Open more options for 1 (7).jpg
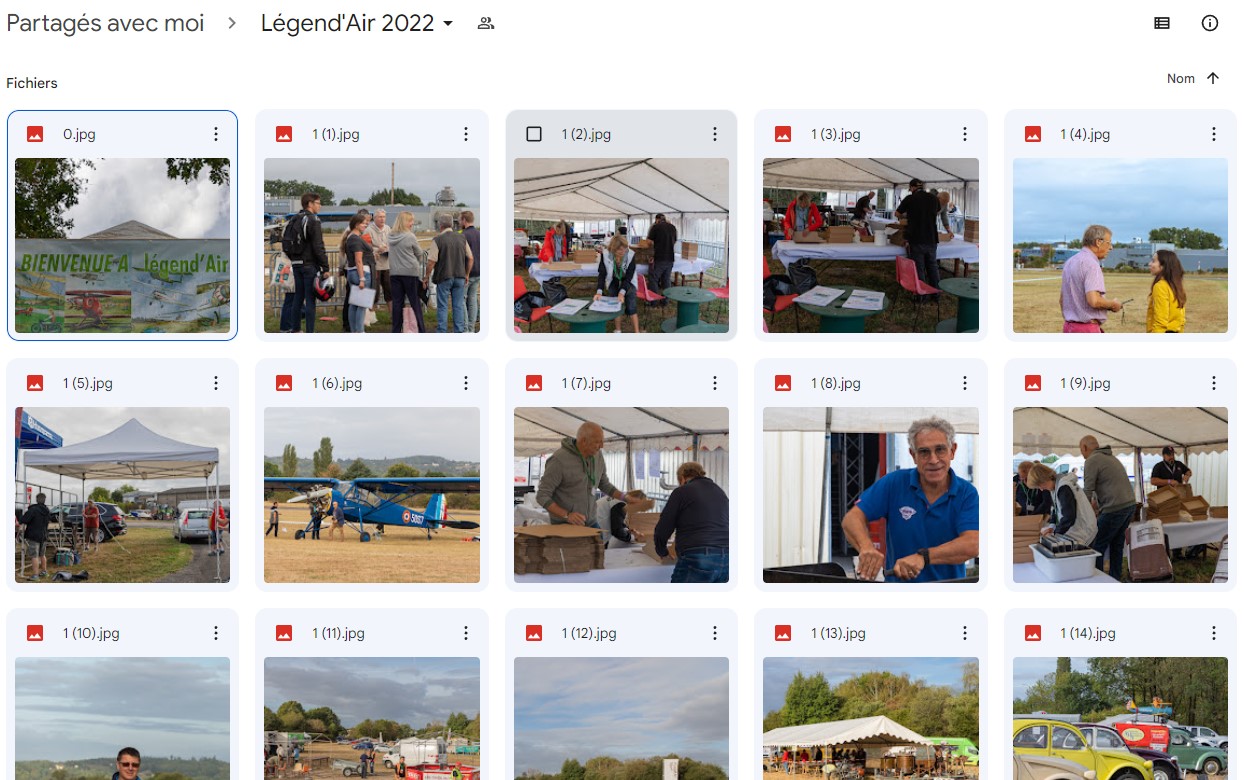This screenshot has width=1247, height=780. pyautogui.click(x=715, y=383)
